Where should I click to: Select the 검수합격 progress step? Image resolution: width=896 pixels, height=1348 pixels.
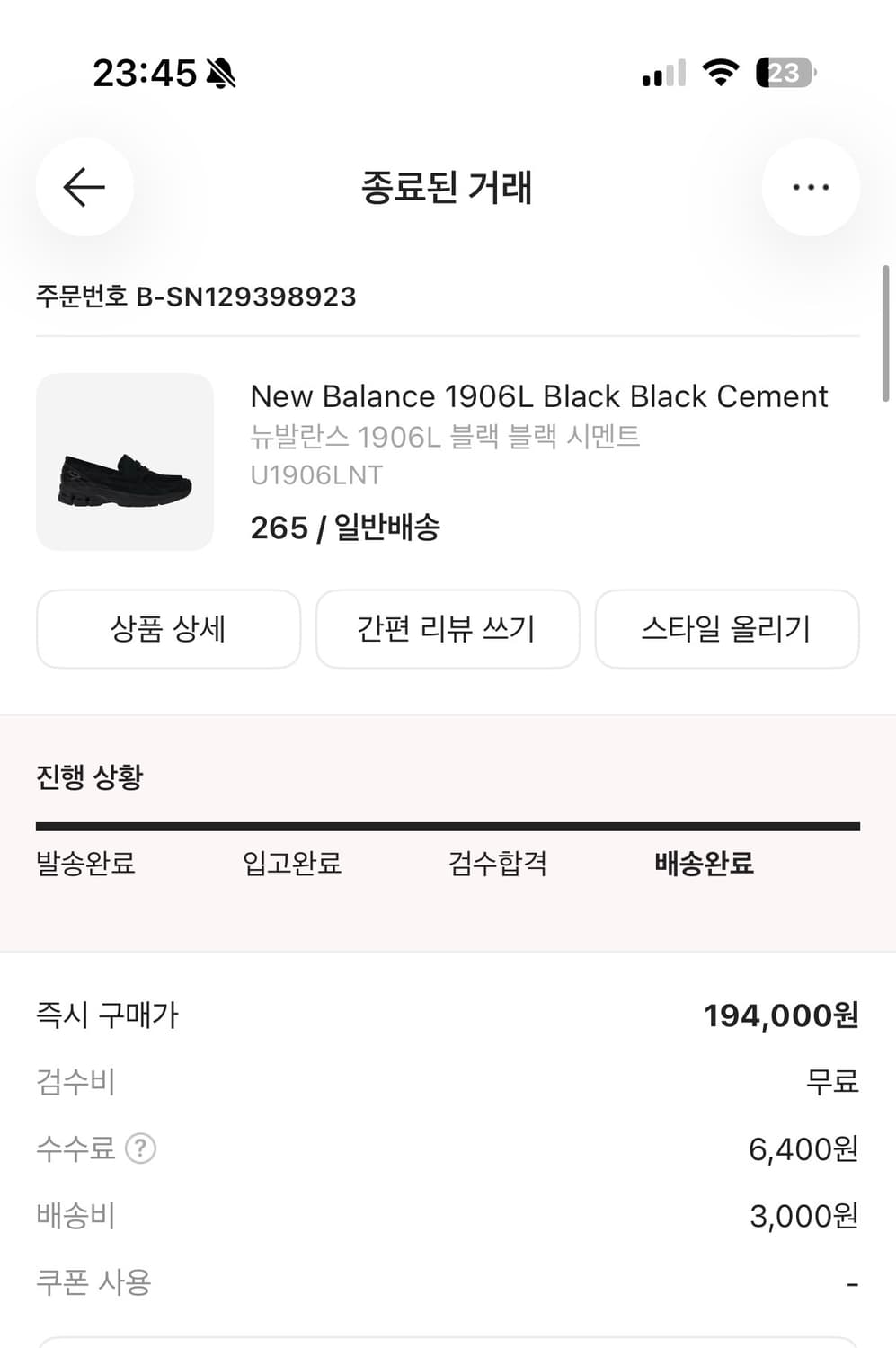coord(498,863)
